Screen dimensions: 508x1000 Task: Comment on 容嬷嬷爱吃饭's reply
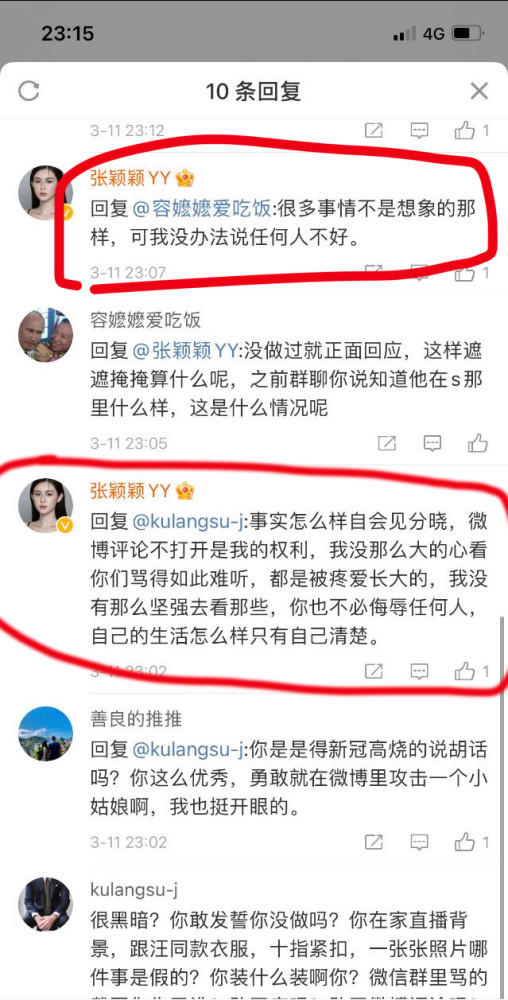point(433,443)
